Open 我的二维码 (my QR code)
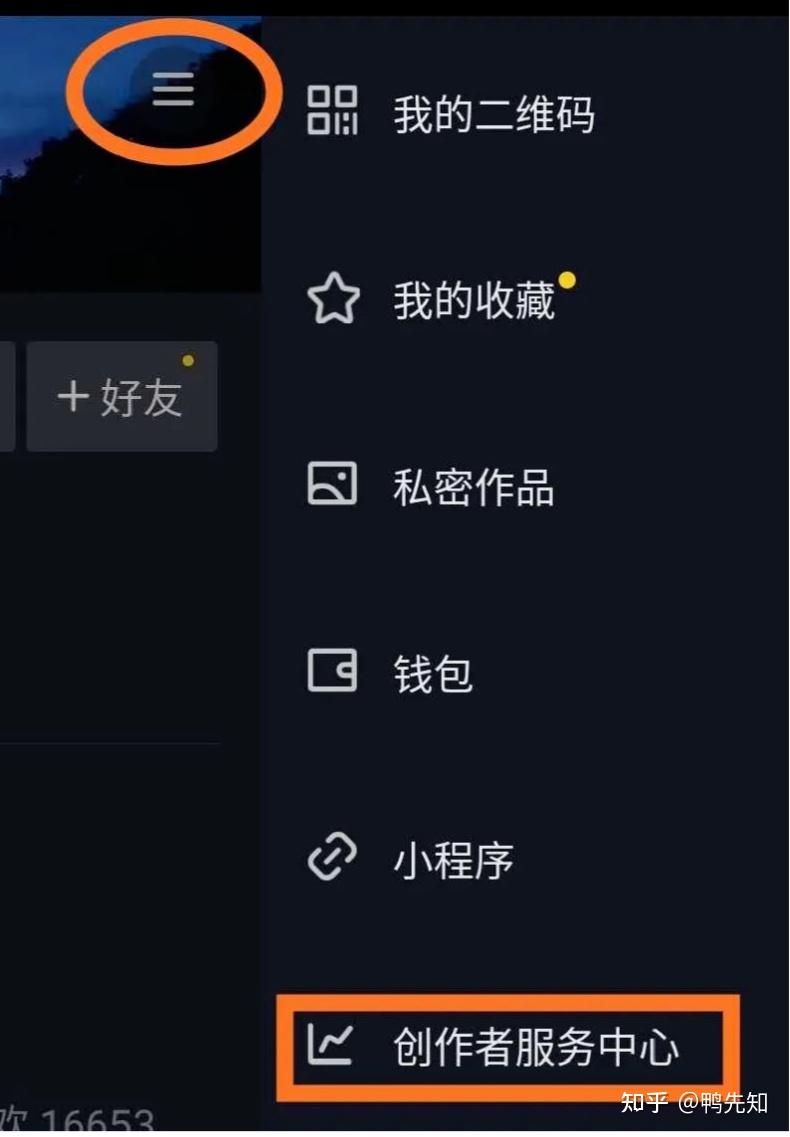The image size is (790, 1137). [493, 114]
